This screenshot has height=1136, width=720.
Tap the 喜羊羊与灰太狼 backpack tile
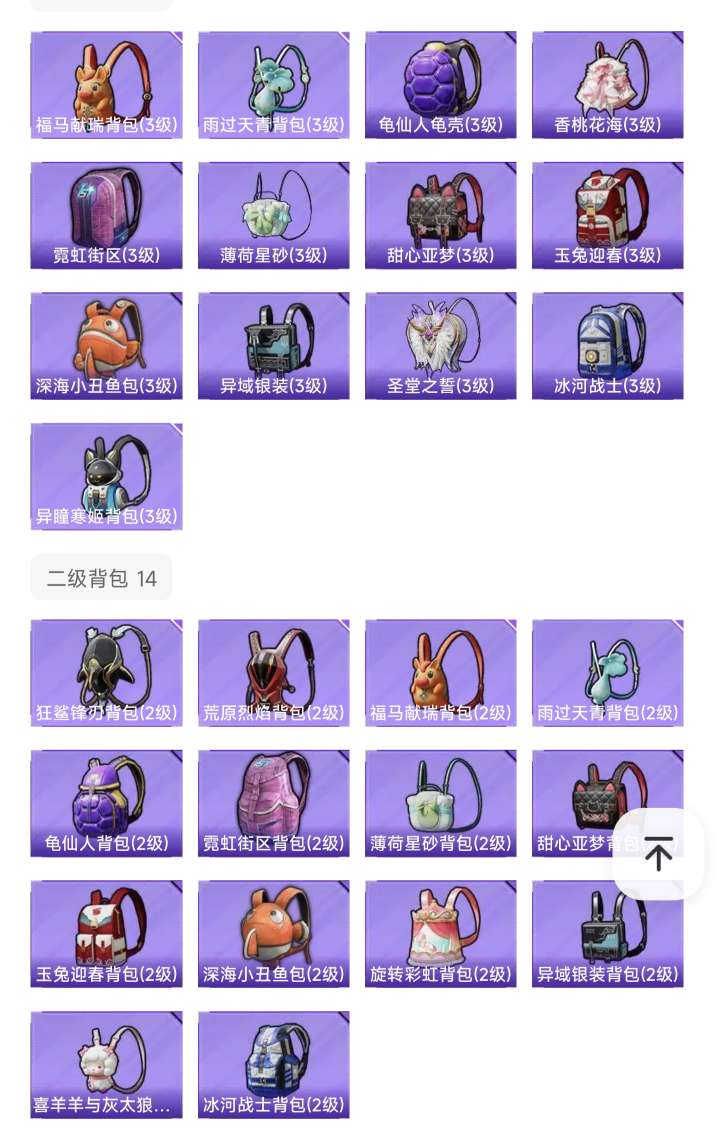[106, 1064]
